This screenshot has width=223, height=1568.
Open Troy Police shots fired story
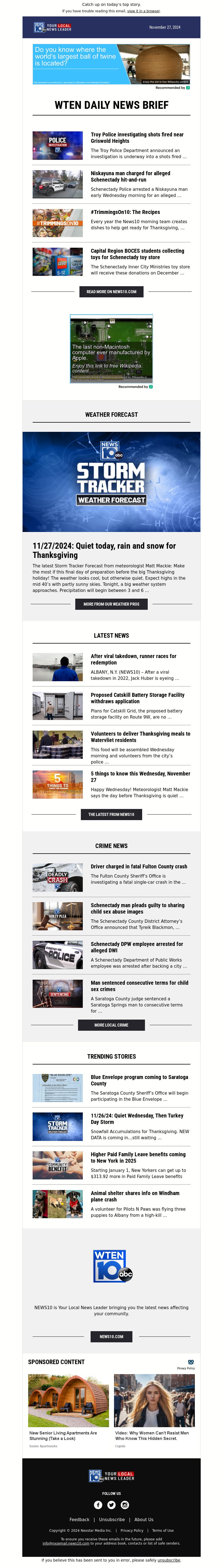coord(137,138)
